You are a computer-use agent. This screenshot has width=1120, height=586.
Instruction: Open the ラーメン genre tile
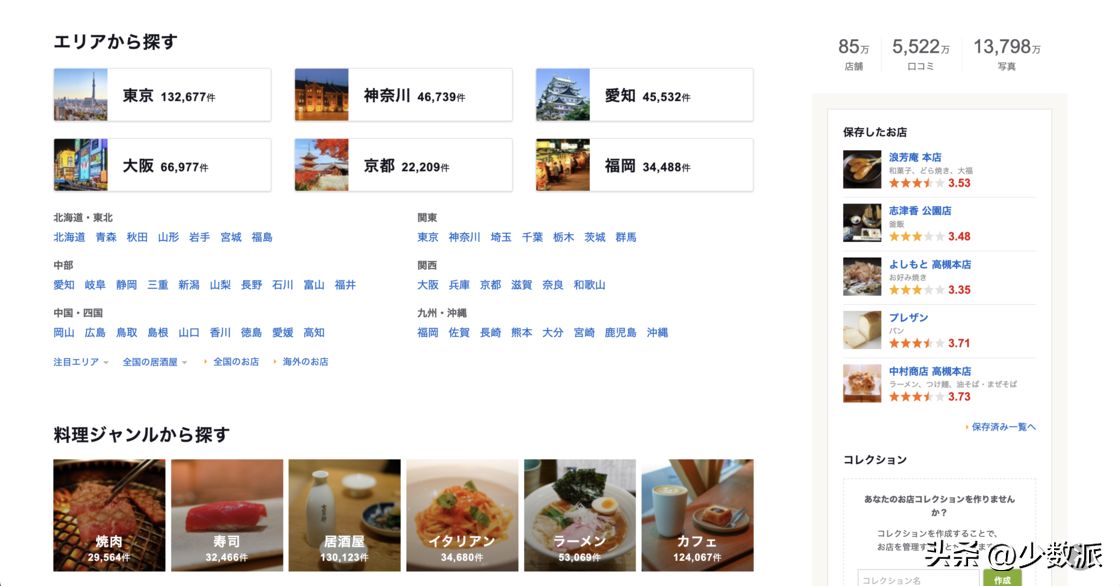[580, 515]
